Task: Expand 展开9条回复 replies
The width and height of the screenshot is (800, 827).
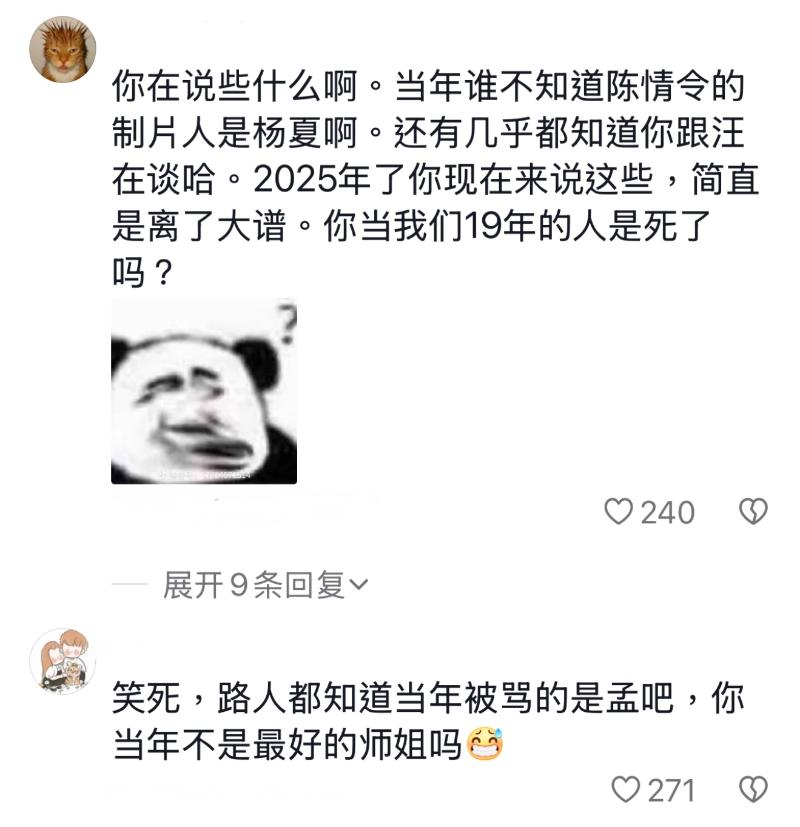Action: (265, 585)
